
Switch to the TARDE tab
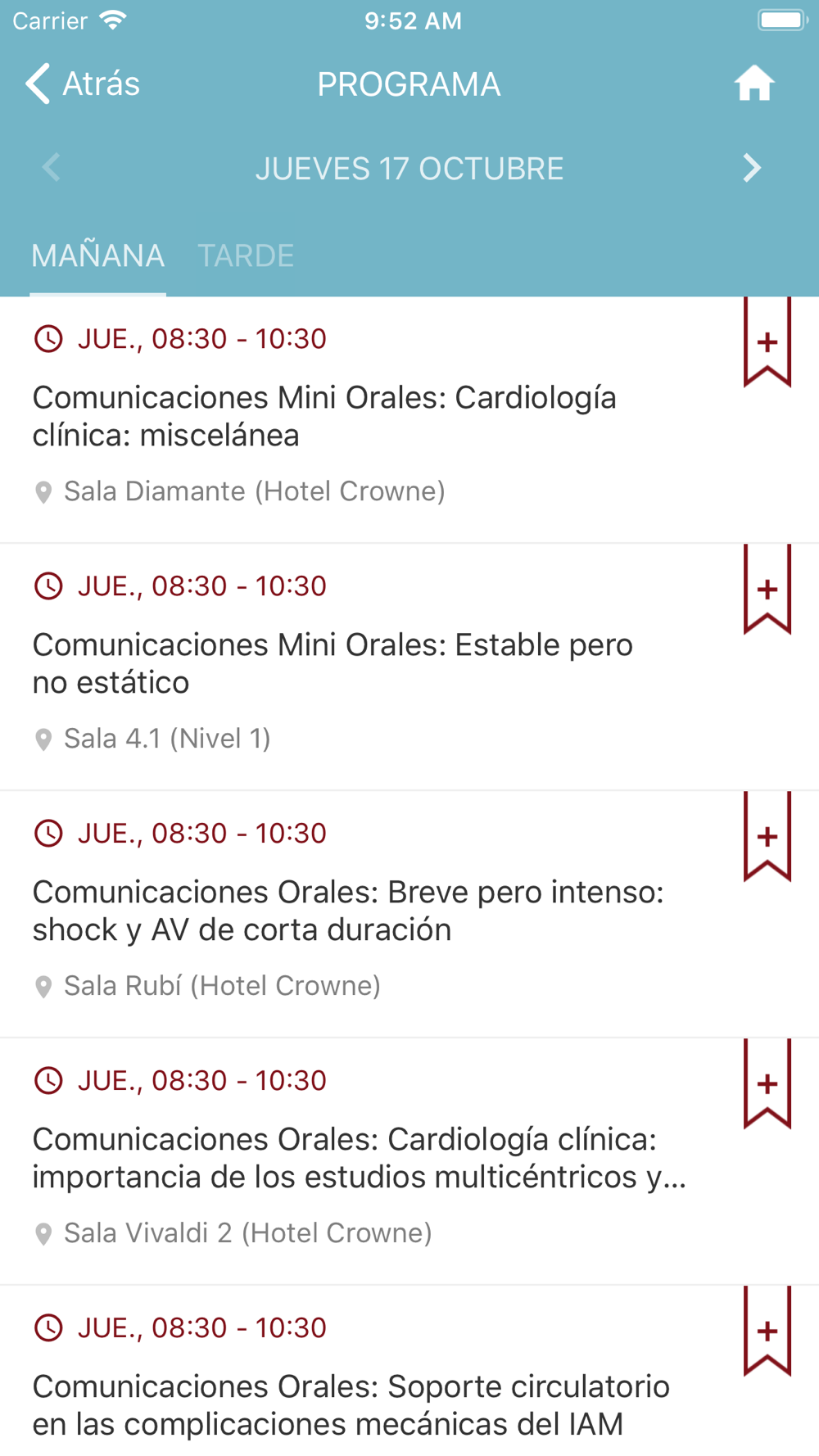tap(246, 255)
